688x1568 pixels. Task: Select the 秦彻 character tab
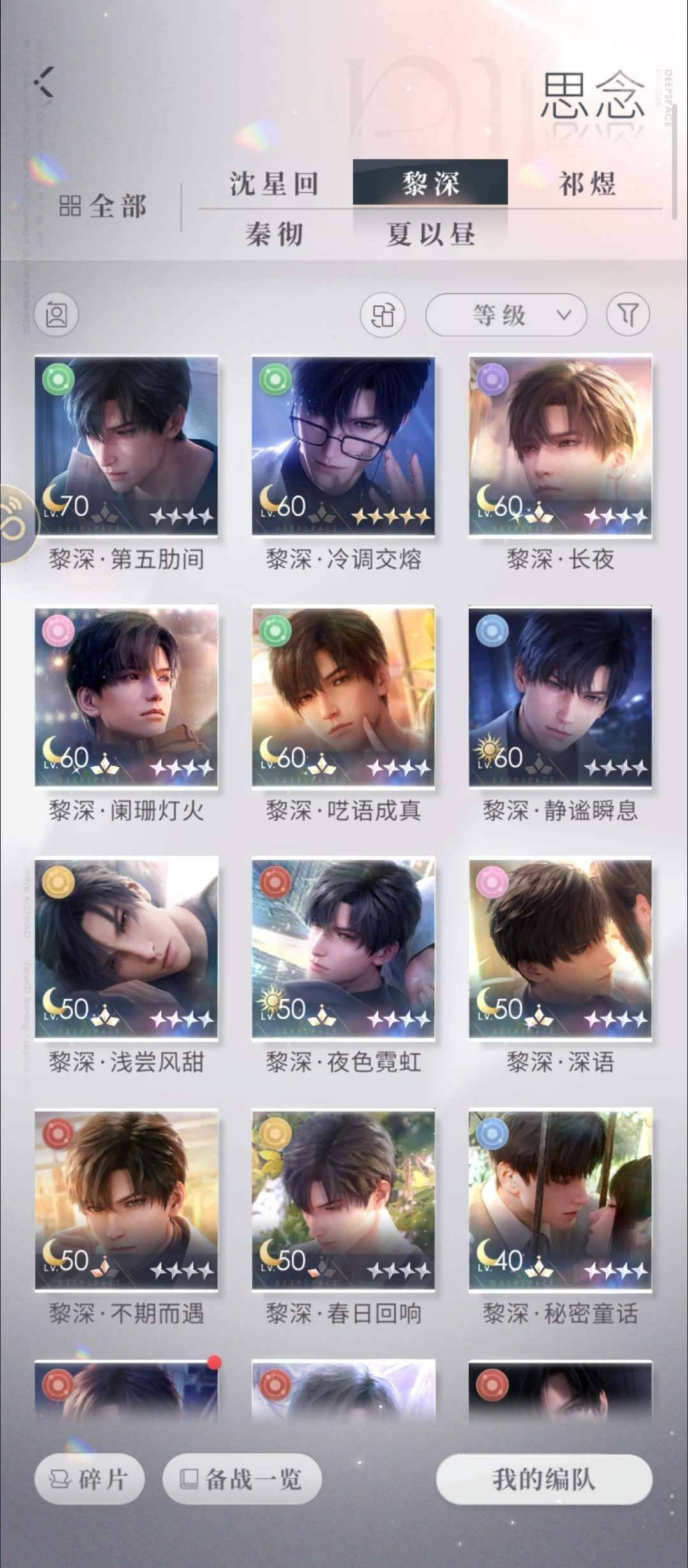pos(274,234)
